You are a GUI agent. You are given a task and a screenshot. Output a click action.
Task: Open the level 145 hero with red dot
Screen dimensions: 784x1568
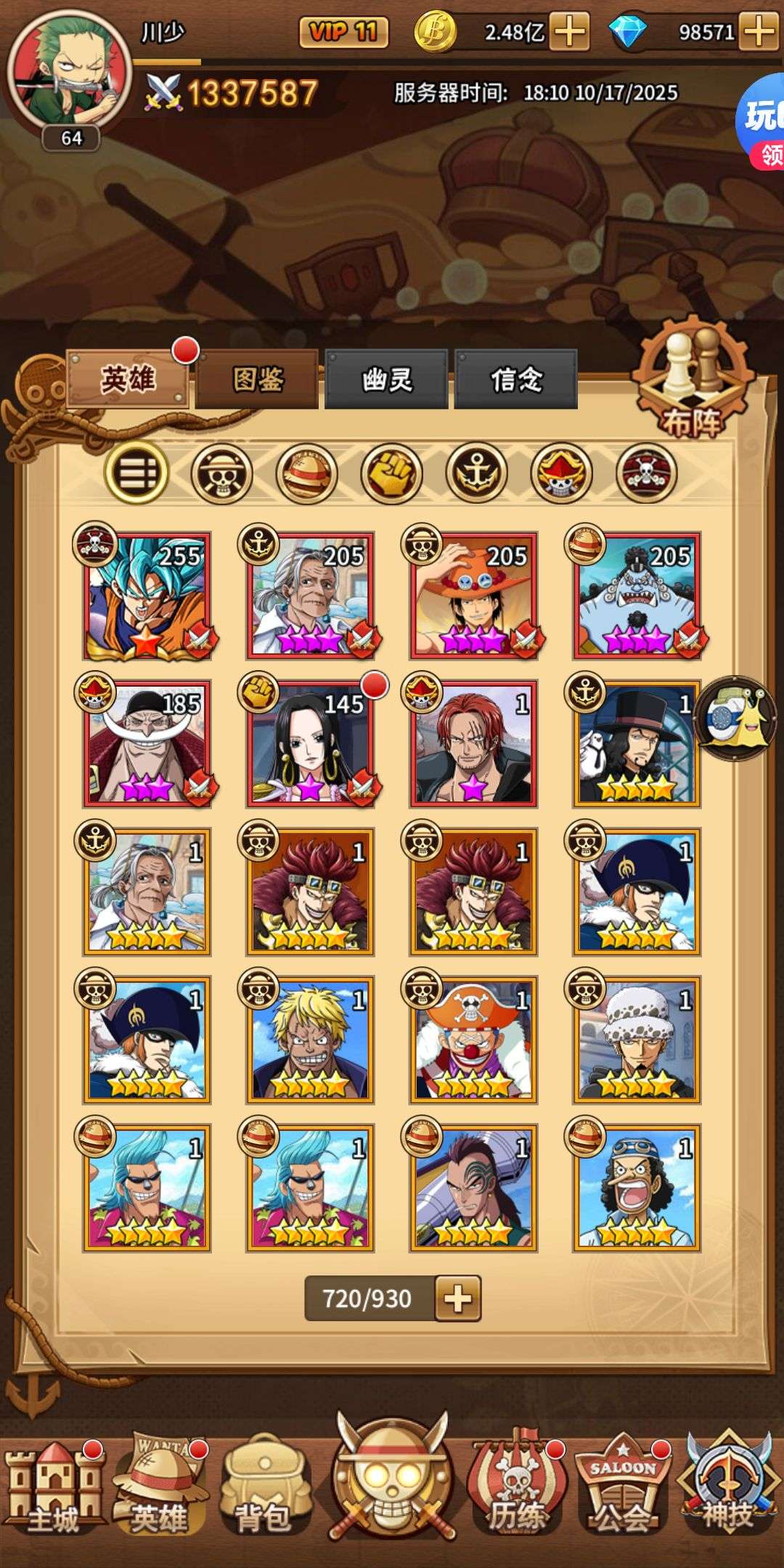click(x=311, y=745)
